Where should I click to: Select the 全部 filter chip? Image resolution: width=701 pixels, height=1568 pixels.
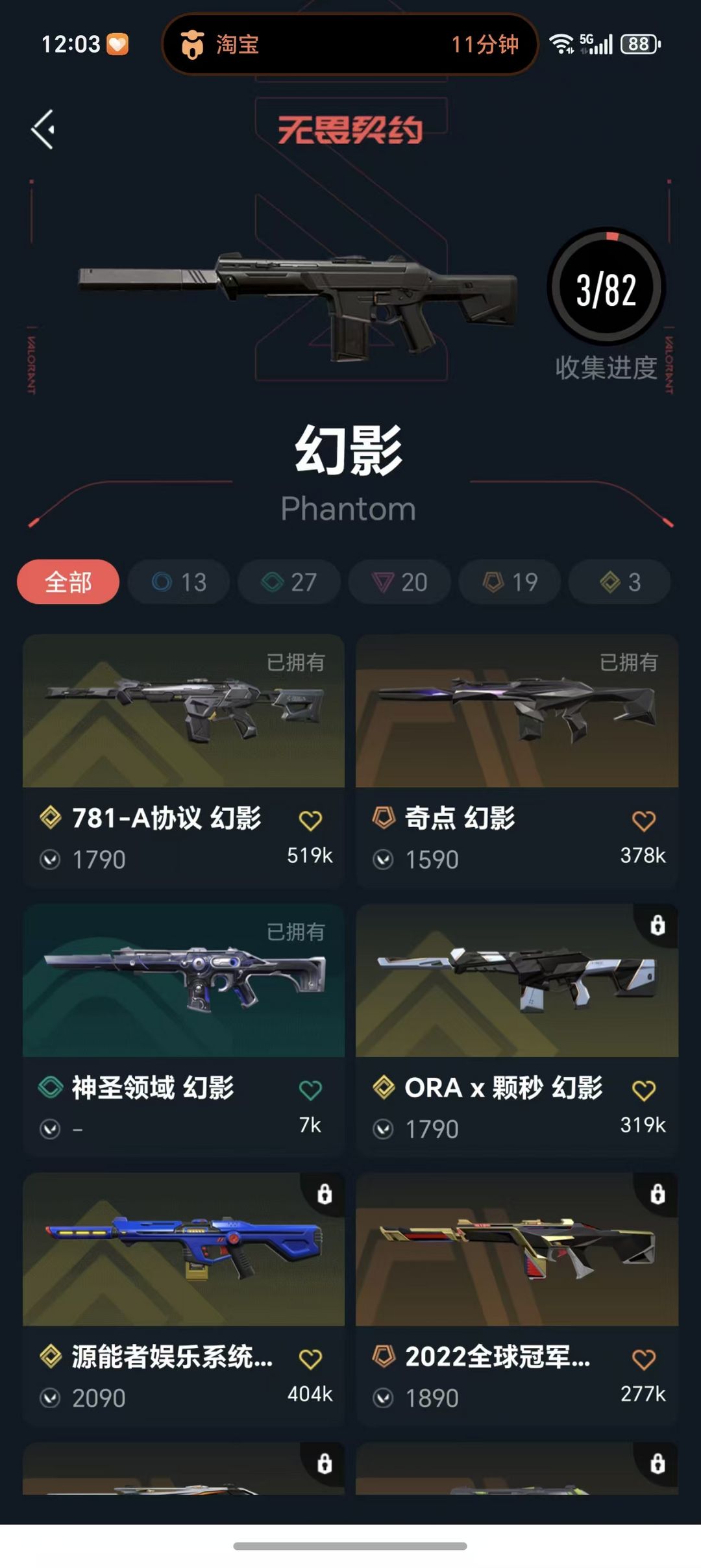click(x=68, y=582)
